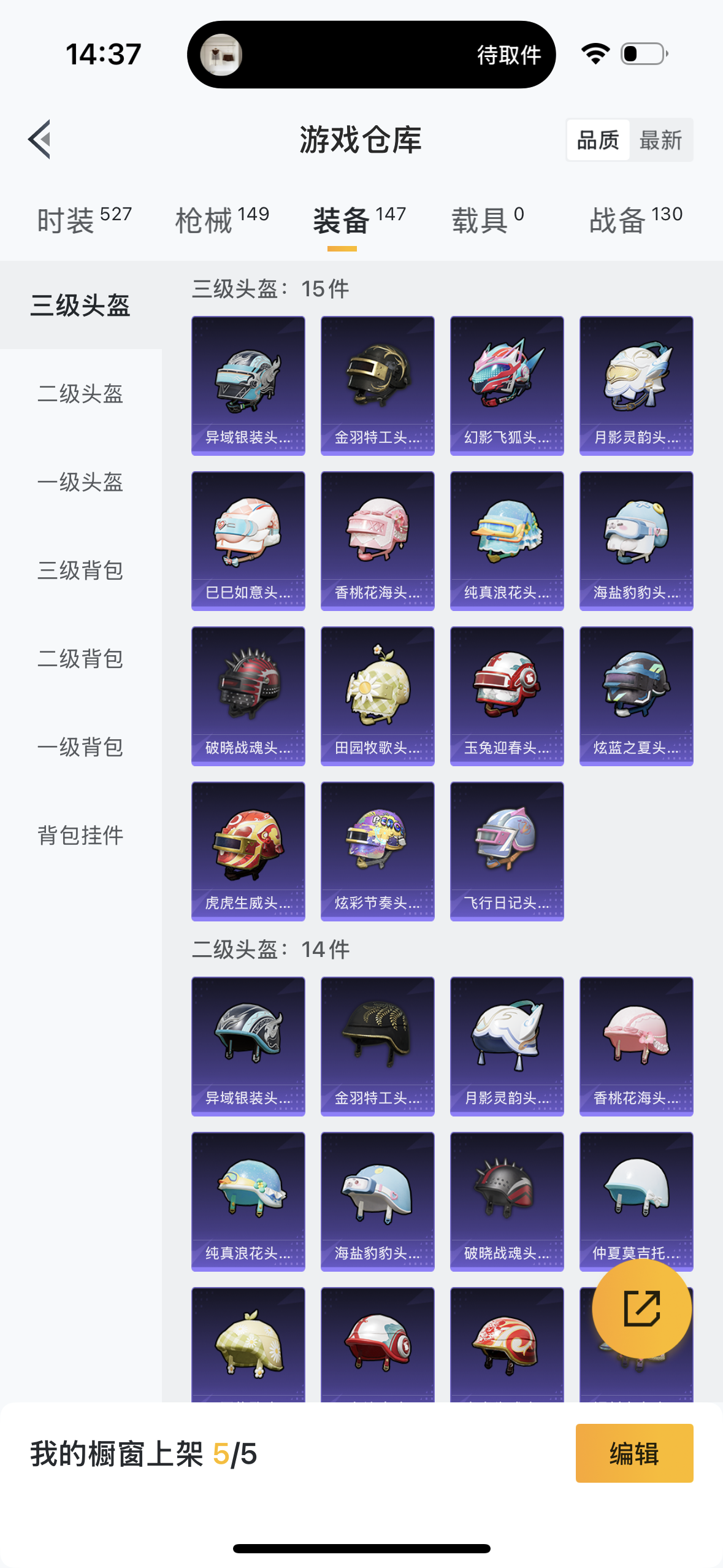Open the 战备 tab
723x1568 pixels.
point(635,220)
